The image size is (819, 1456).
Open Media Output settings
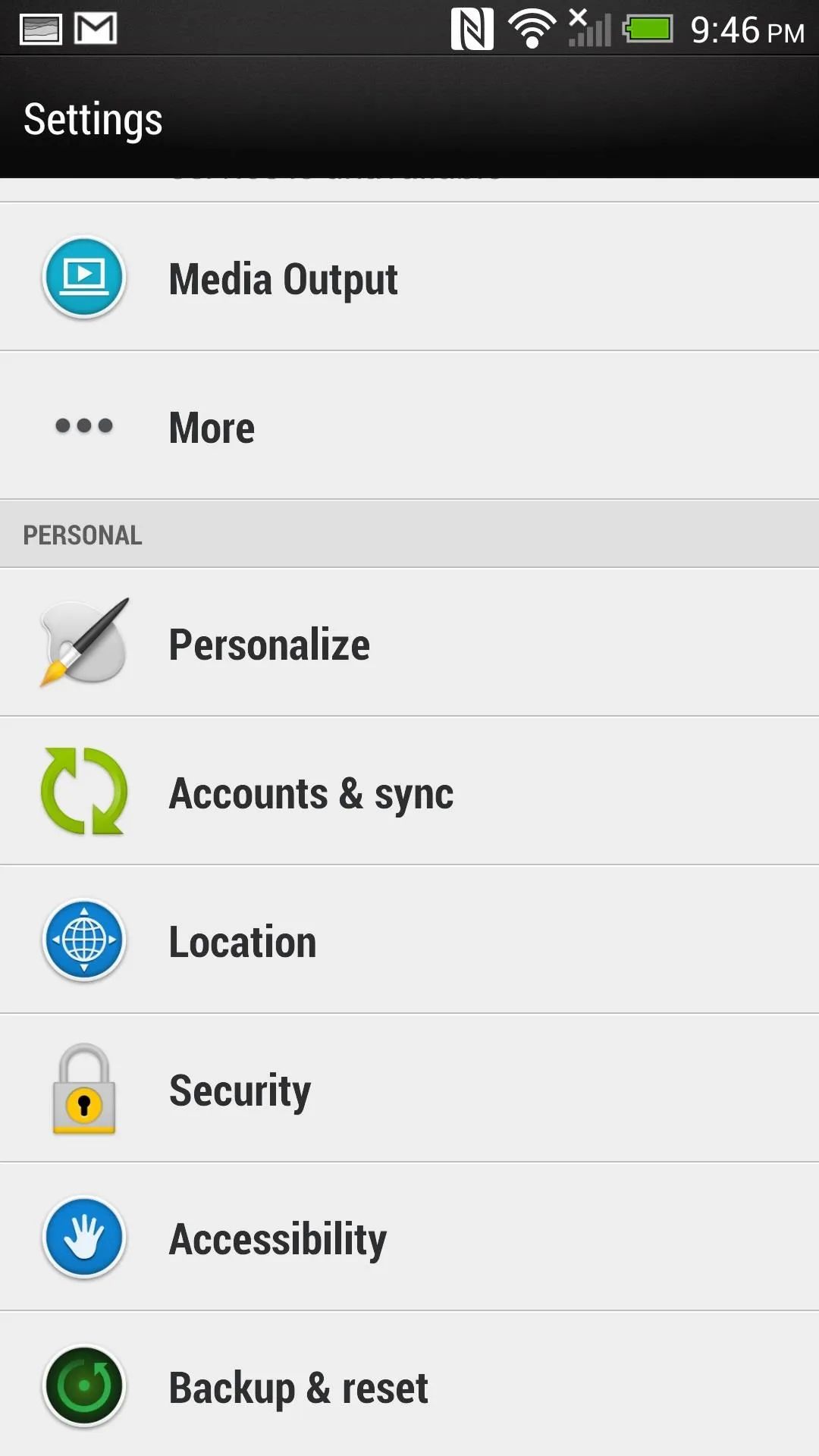(409, 277)
